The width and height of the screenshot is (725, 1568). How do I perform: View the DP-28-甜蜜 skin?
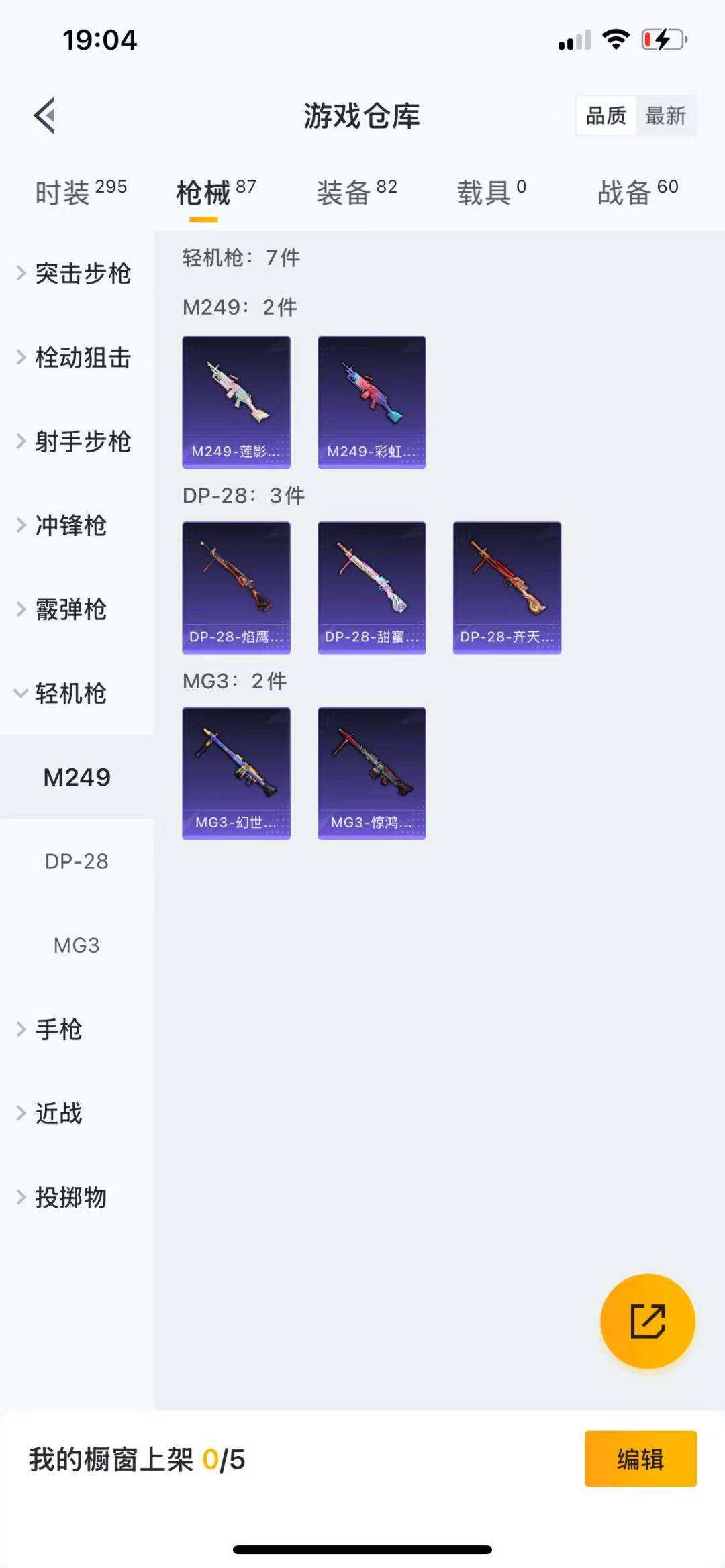pyautogui.click(x=371, y=587)
